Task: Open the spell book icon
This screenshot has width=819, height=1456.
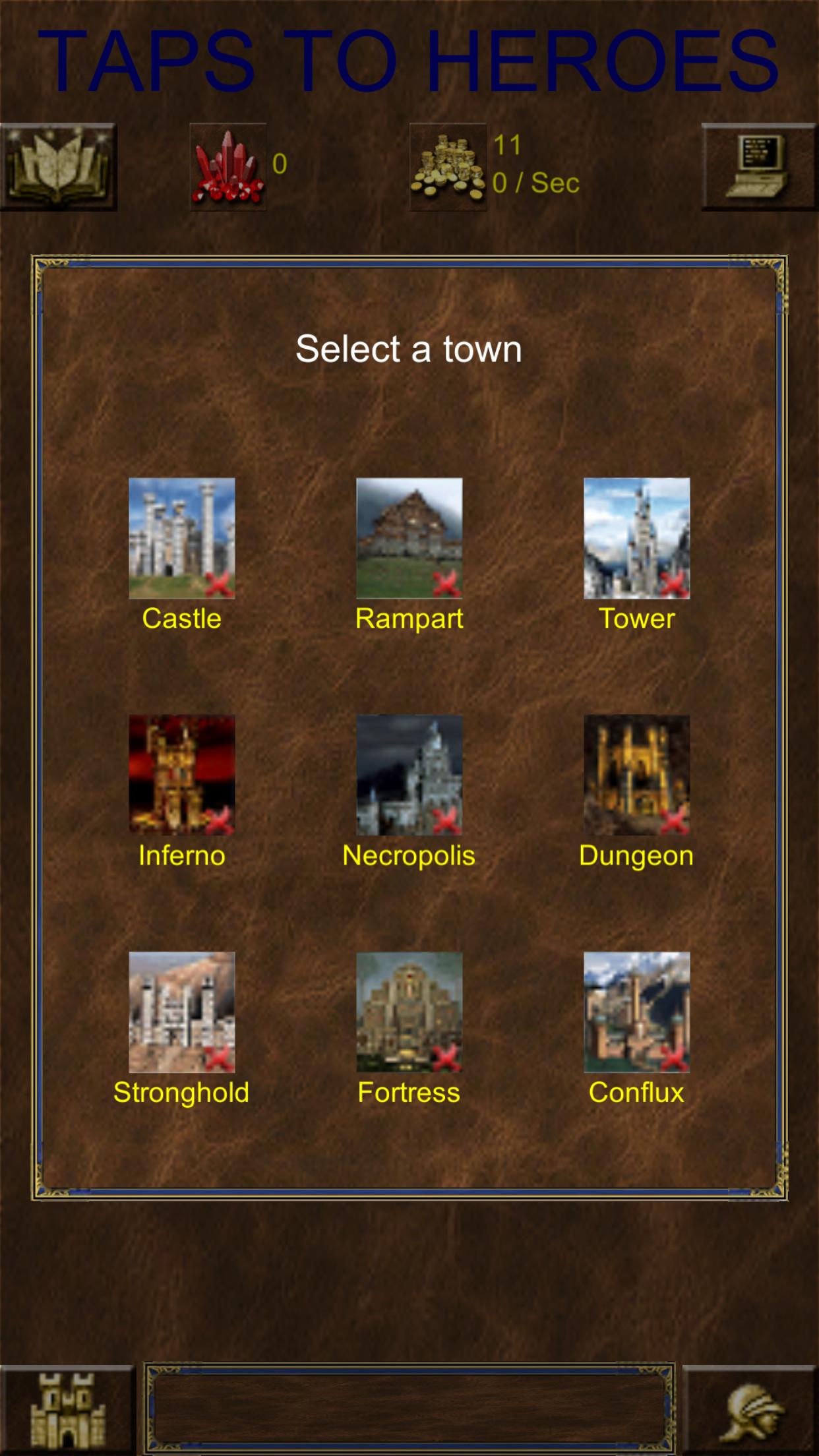Action: click(x=58, y=167)
